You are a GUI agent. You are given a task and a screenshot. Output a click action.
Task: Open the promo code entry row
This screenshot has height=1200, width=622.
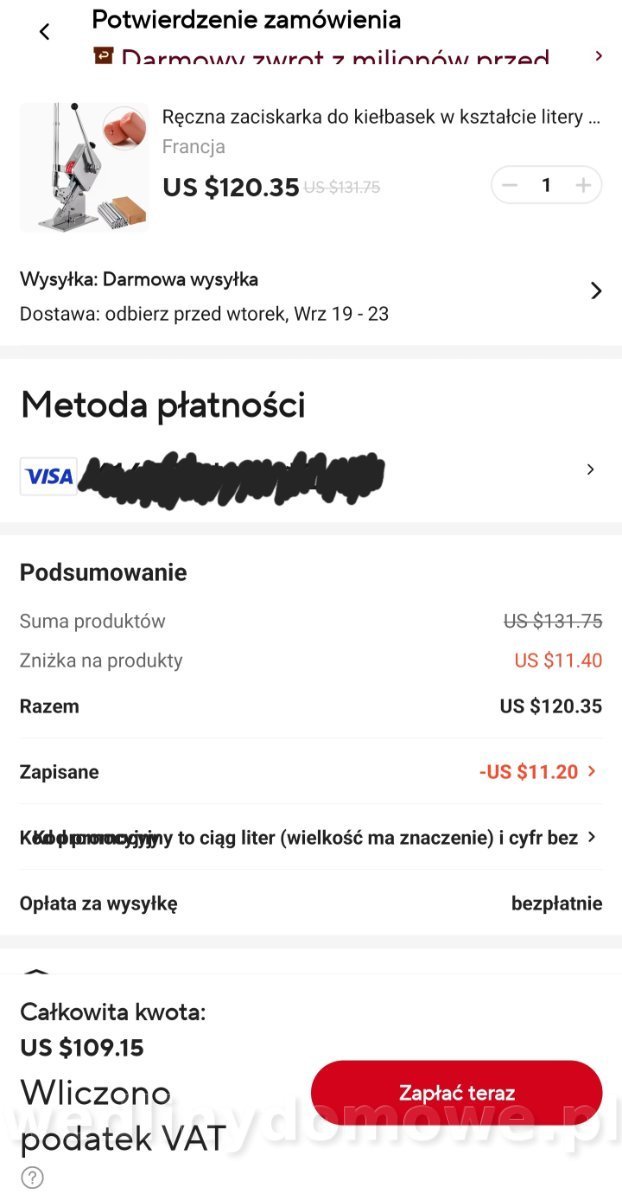click(x=311, y=838)
